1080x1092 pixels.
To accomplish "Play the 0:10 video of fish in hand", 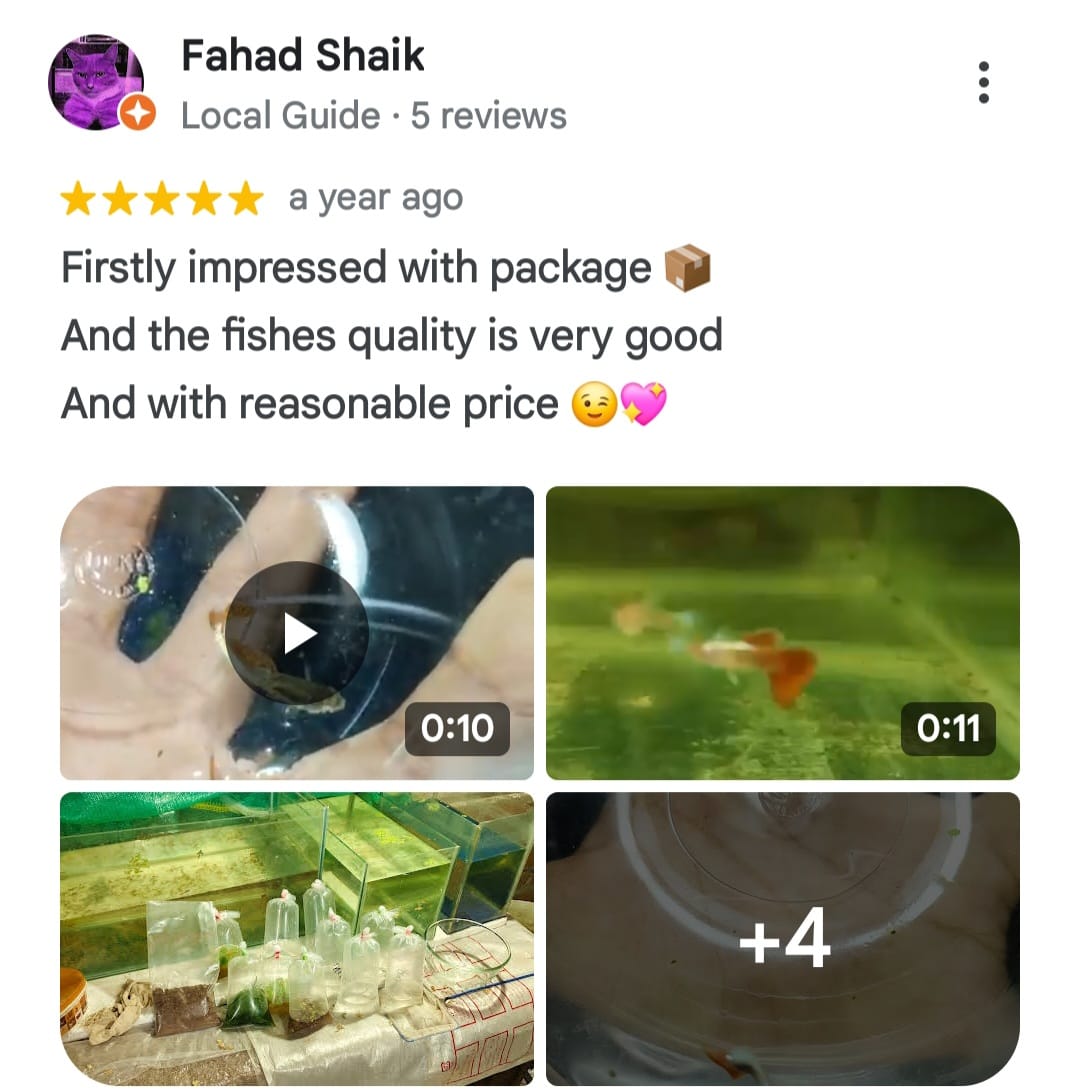I will point(296,633).
